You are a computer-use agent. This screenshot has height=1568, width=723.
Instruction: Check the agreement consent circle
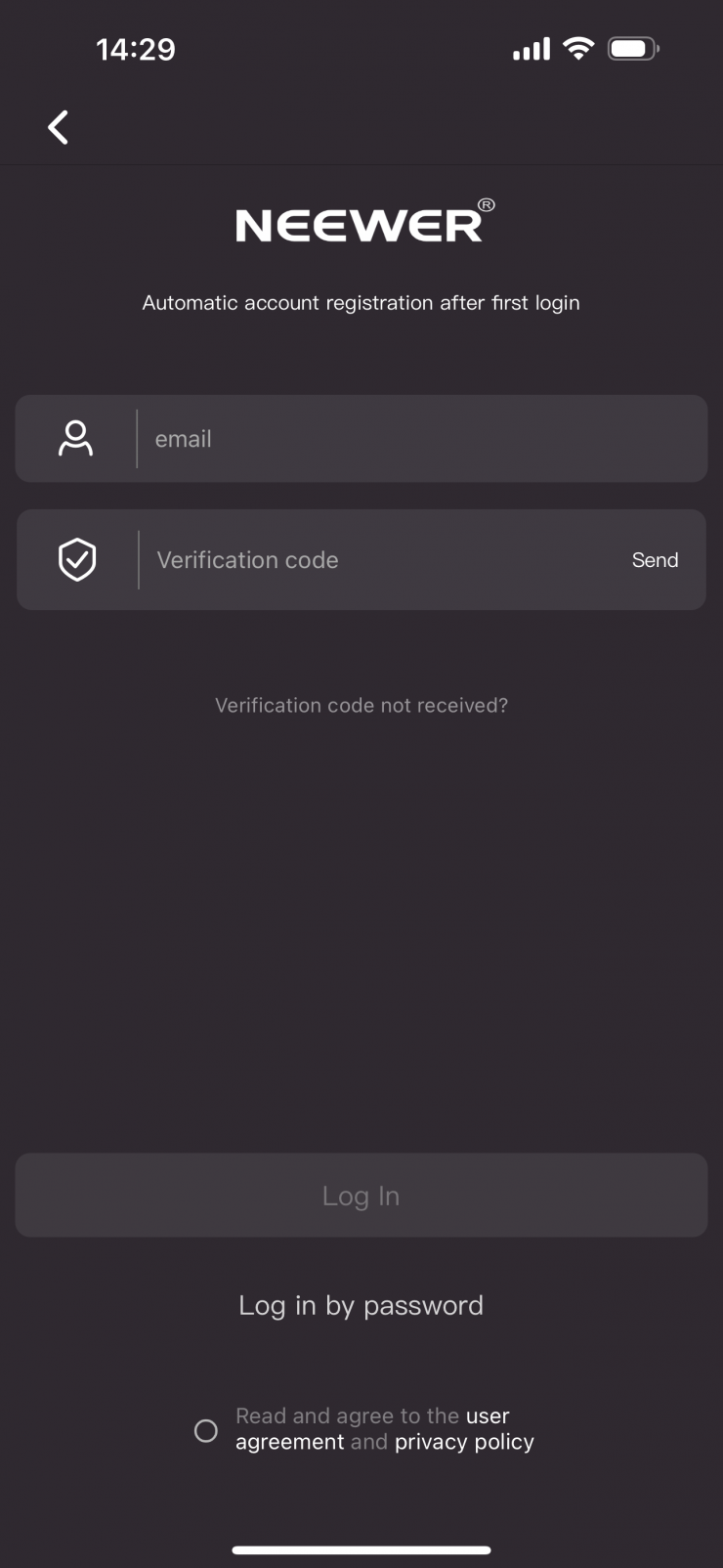click(206, 1430)
